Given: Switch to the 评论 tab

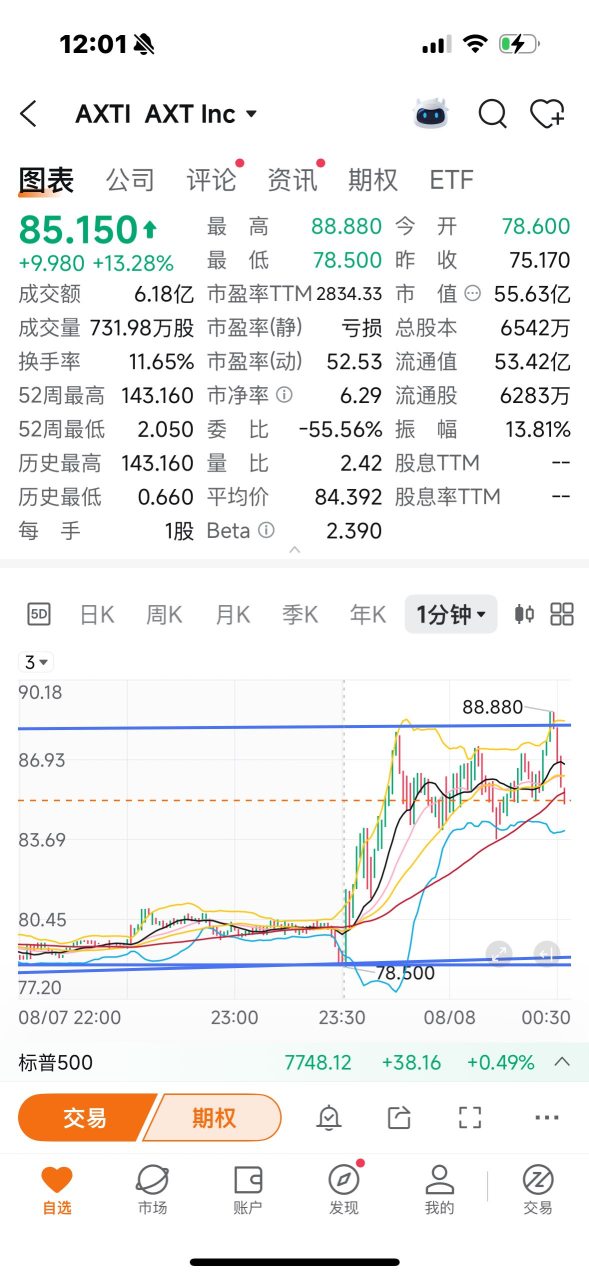Looking at the screenshot, I should tap(212, 180).
